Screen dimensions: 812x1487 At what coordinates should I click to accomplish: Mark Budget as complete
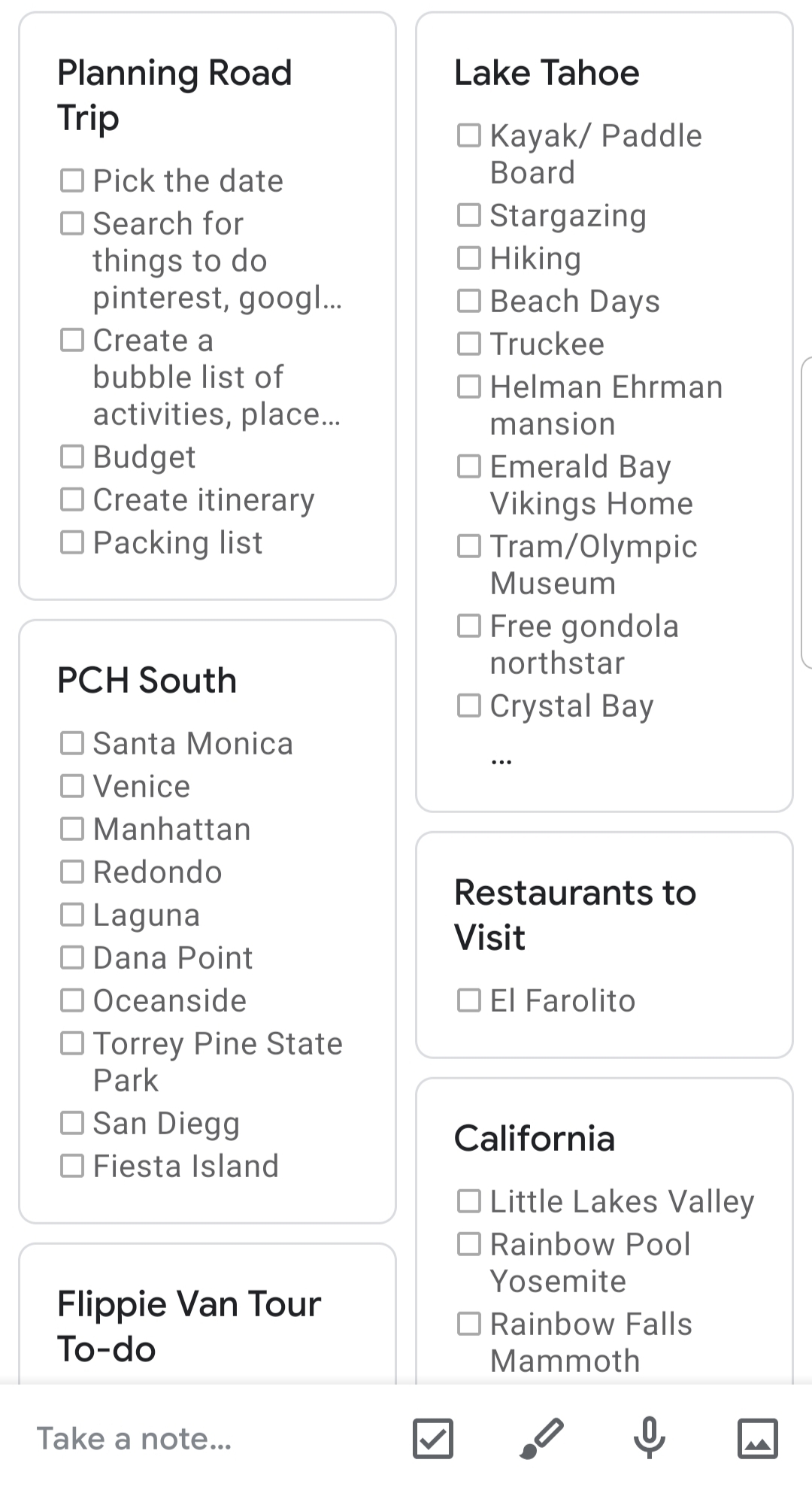[72, 456]
